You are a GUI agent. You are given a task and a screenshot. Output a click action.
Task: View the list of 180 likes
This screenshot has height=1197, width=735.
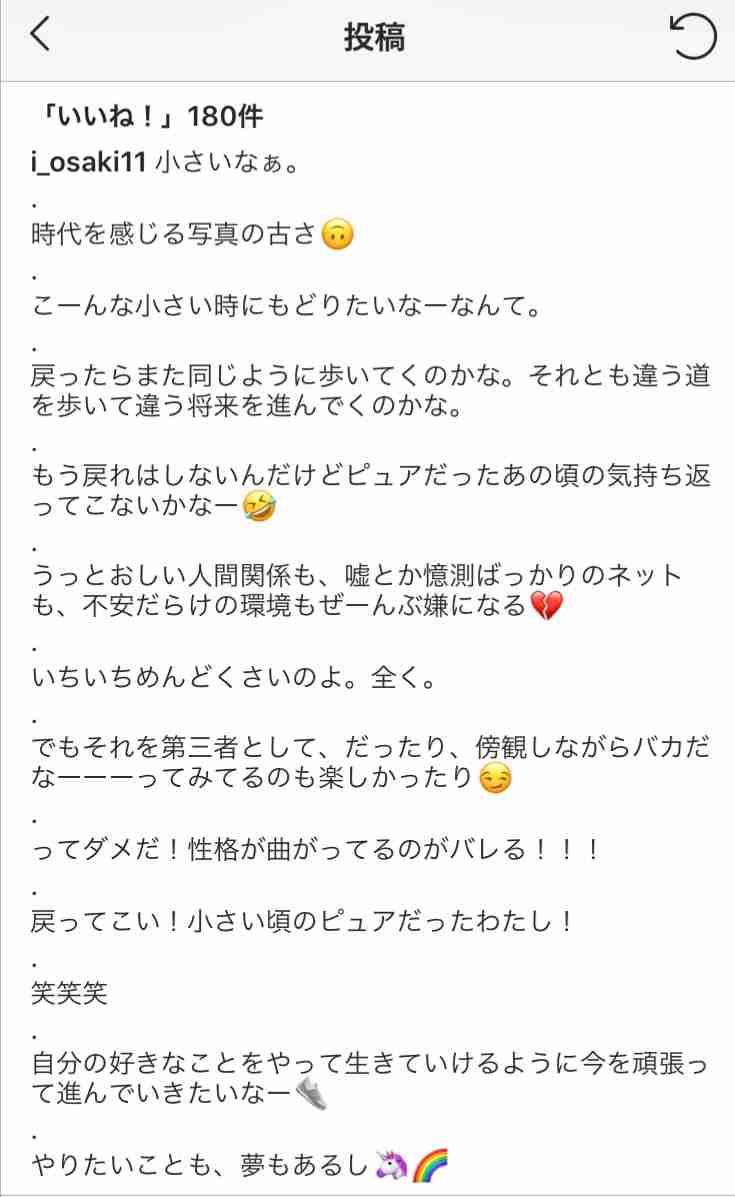[x=152, y=116]
